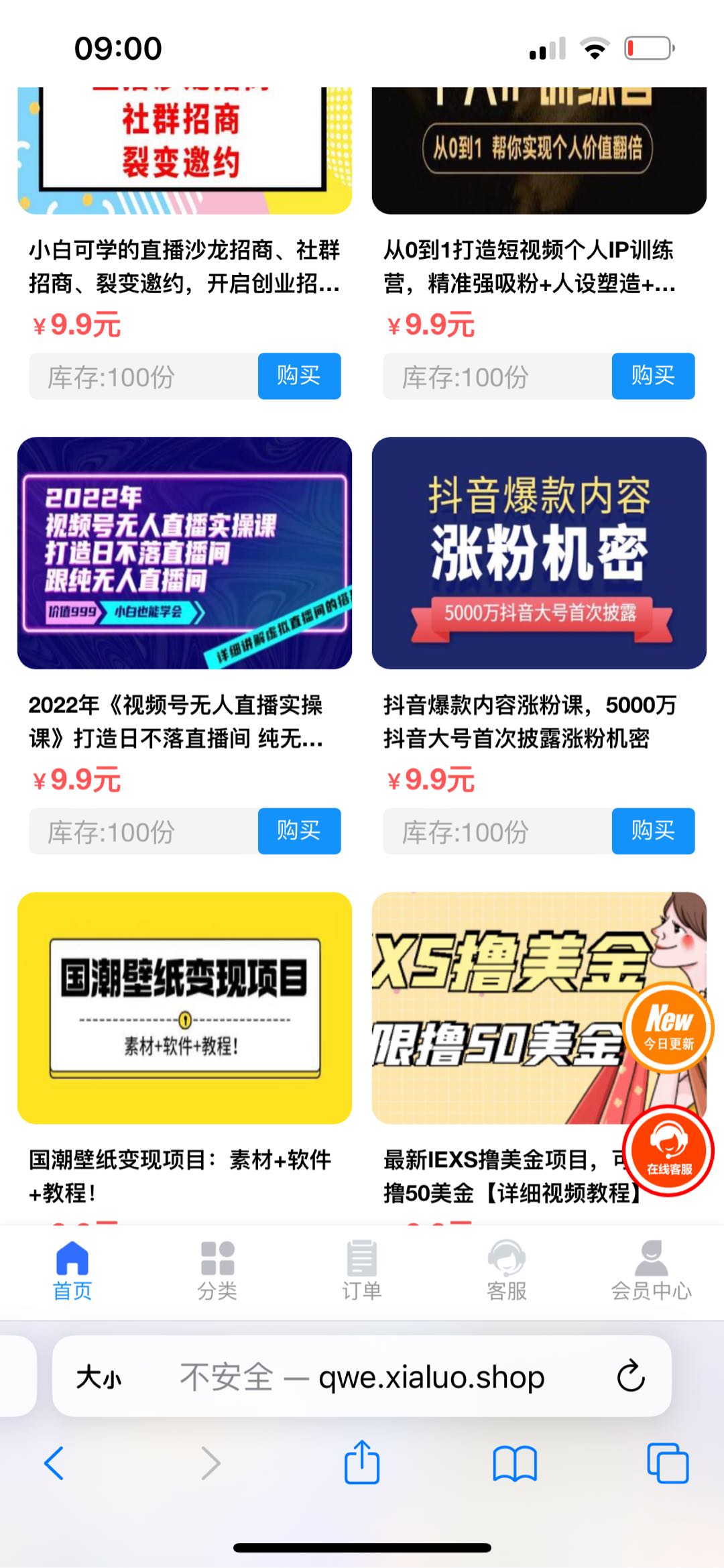Screen dimensions: 724x1568
Task: Open the XS撸美金 project card
Action: coord(496,1007)
